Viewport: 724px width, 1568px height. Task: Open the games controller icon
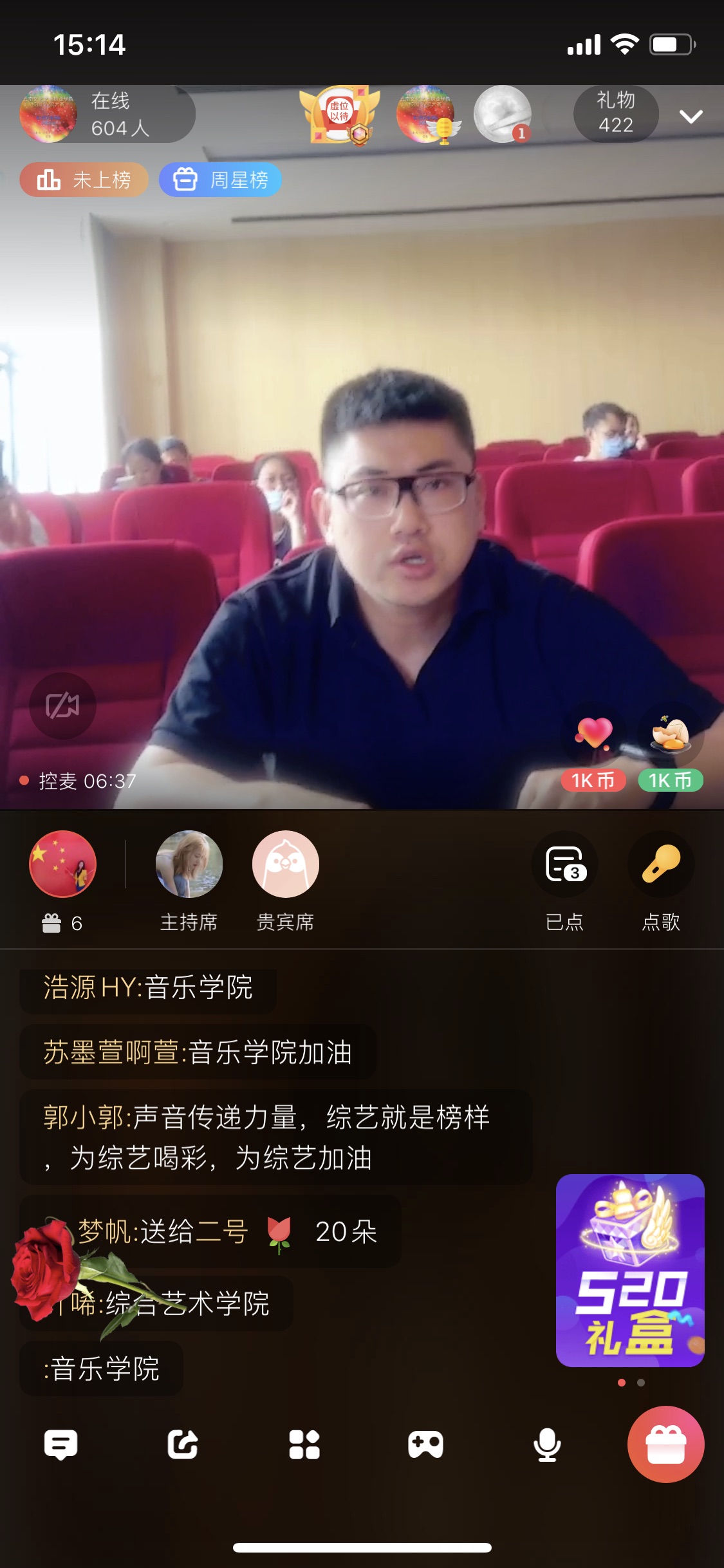point(425,1444)
